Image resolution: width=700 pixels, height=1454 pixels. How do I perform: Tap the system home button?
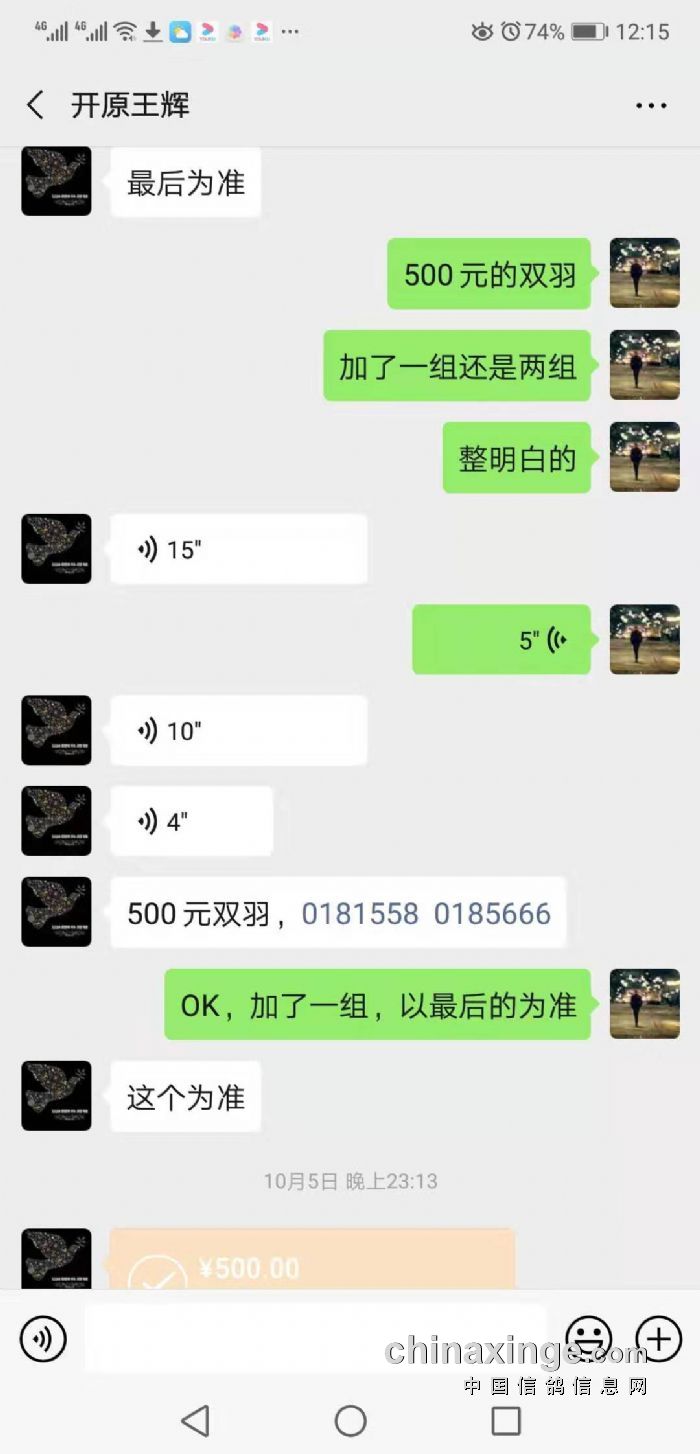pyautogui.click(x=350, y=1420)
